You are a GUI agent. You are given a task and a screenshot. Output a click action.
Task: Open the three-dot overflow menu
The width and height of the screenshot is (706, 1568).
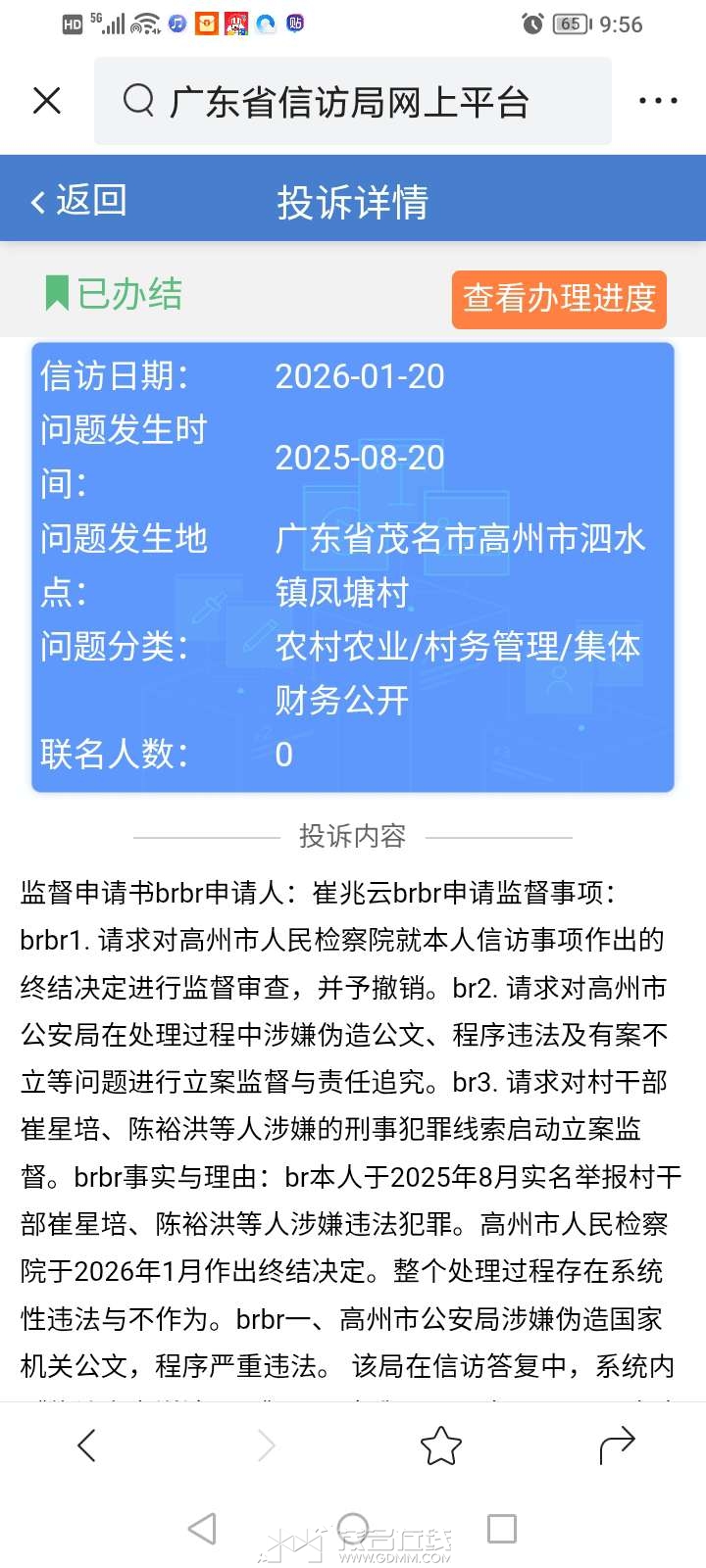[657, 101]
